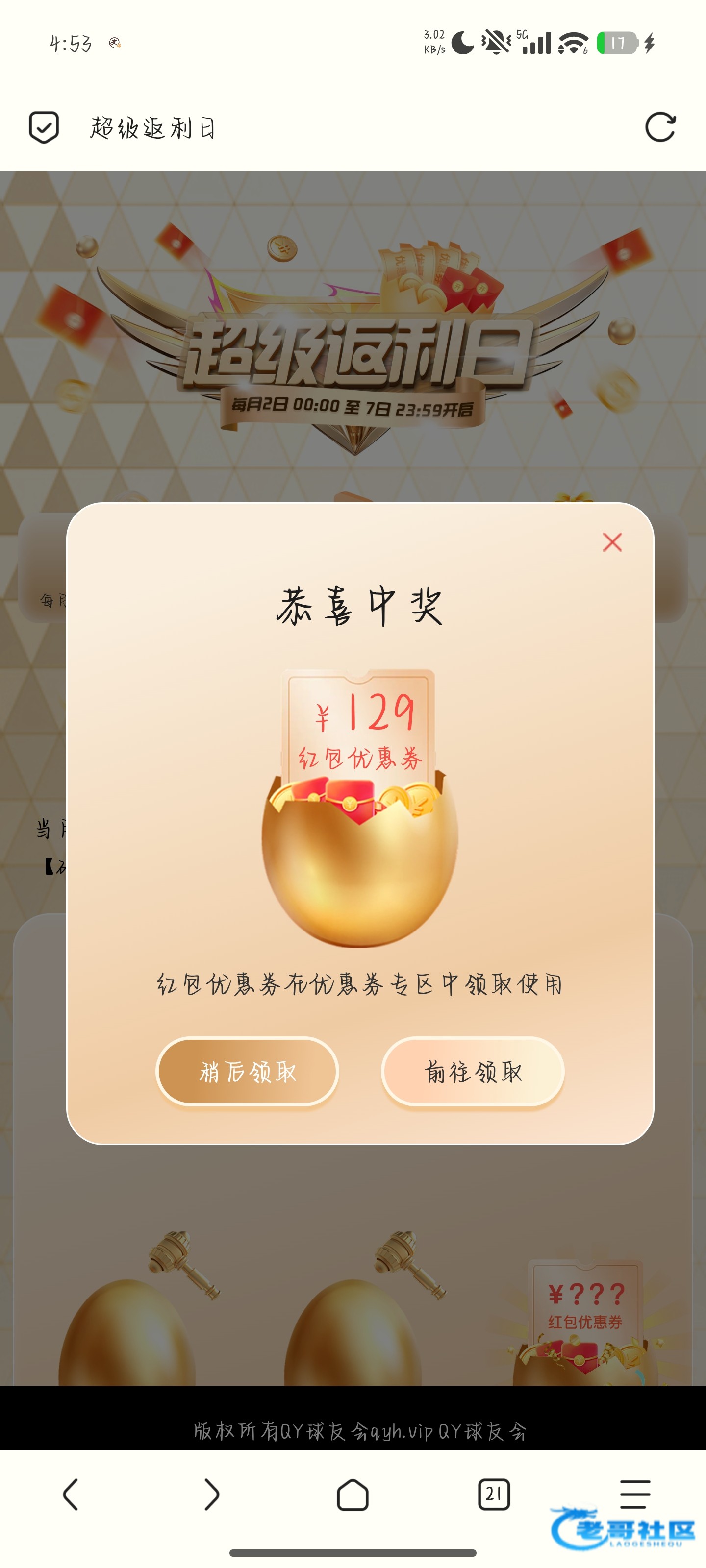Viewport: 706px width, 1568px height.
Task: Open the tab switcher showing 21 tabs
Action: (493, 1494)
